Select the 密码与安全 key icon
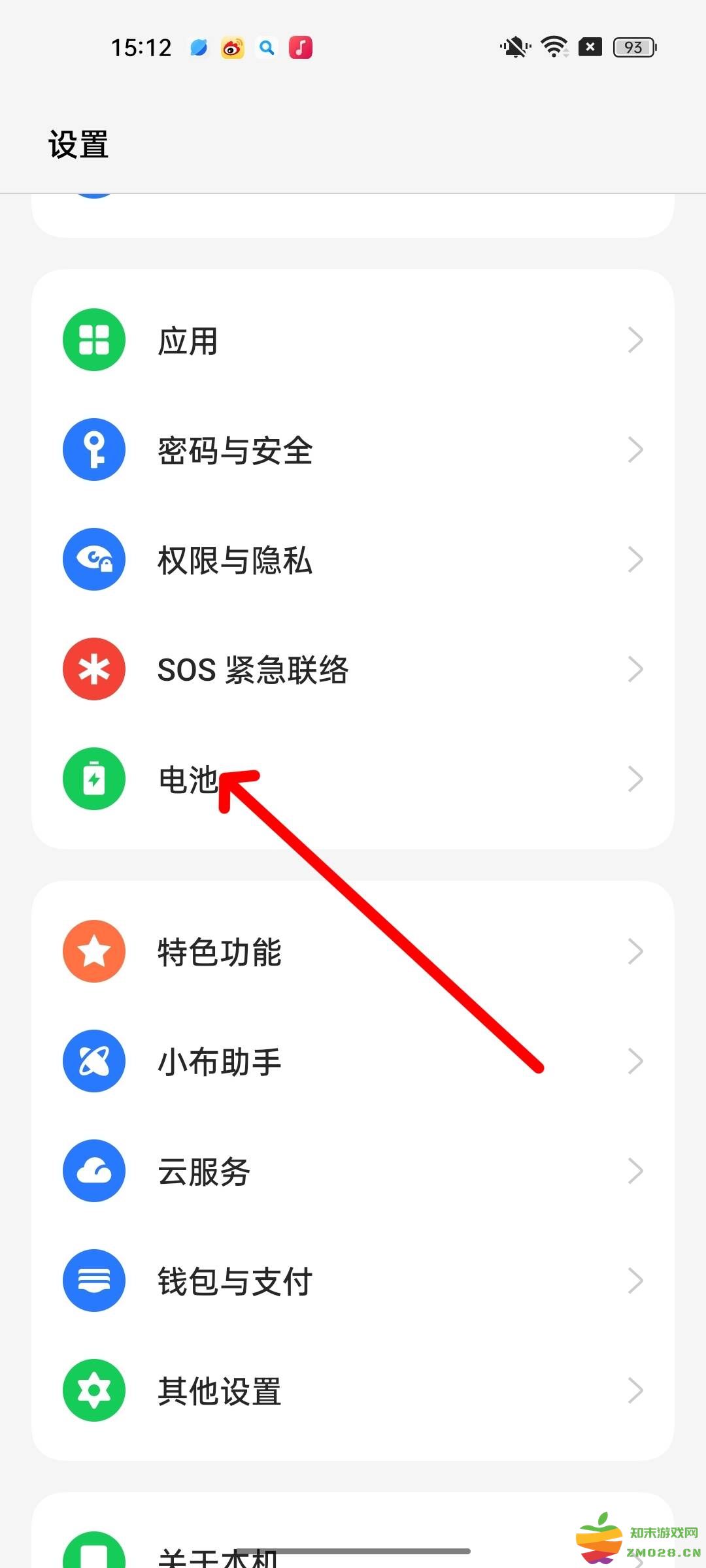This screenshot has width=706, height=1568. coord(93,449)
